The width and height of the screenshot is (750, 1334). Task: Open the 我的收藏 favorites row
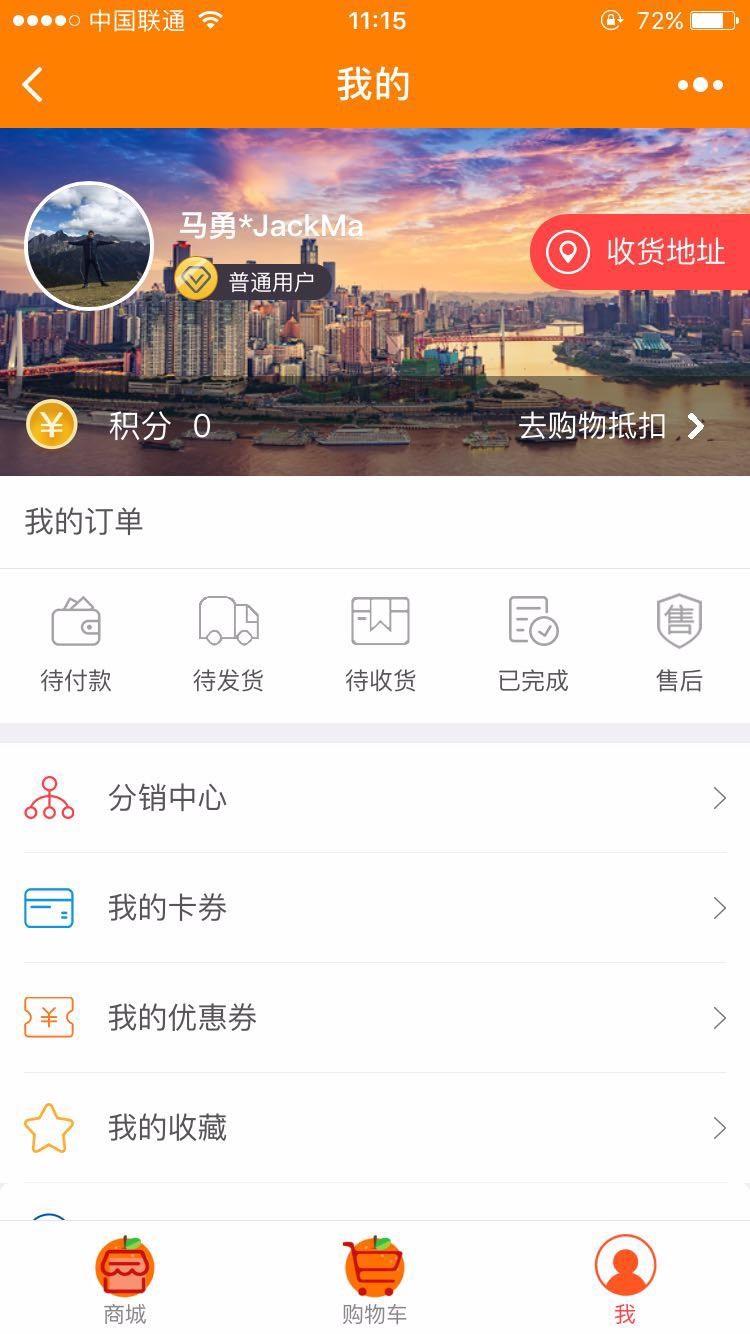[375, 1128]
